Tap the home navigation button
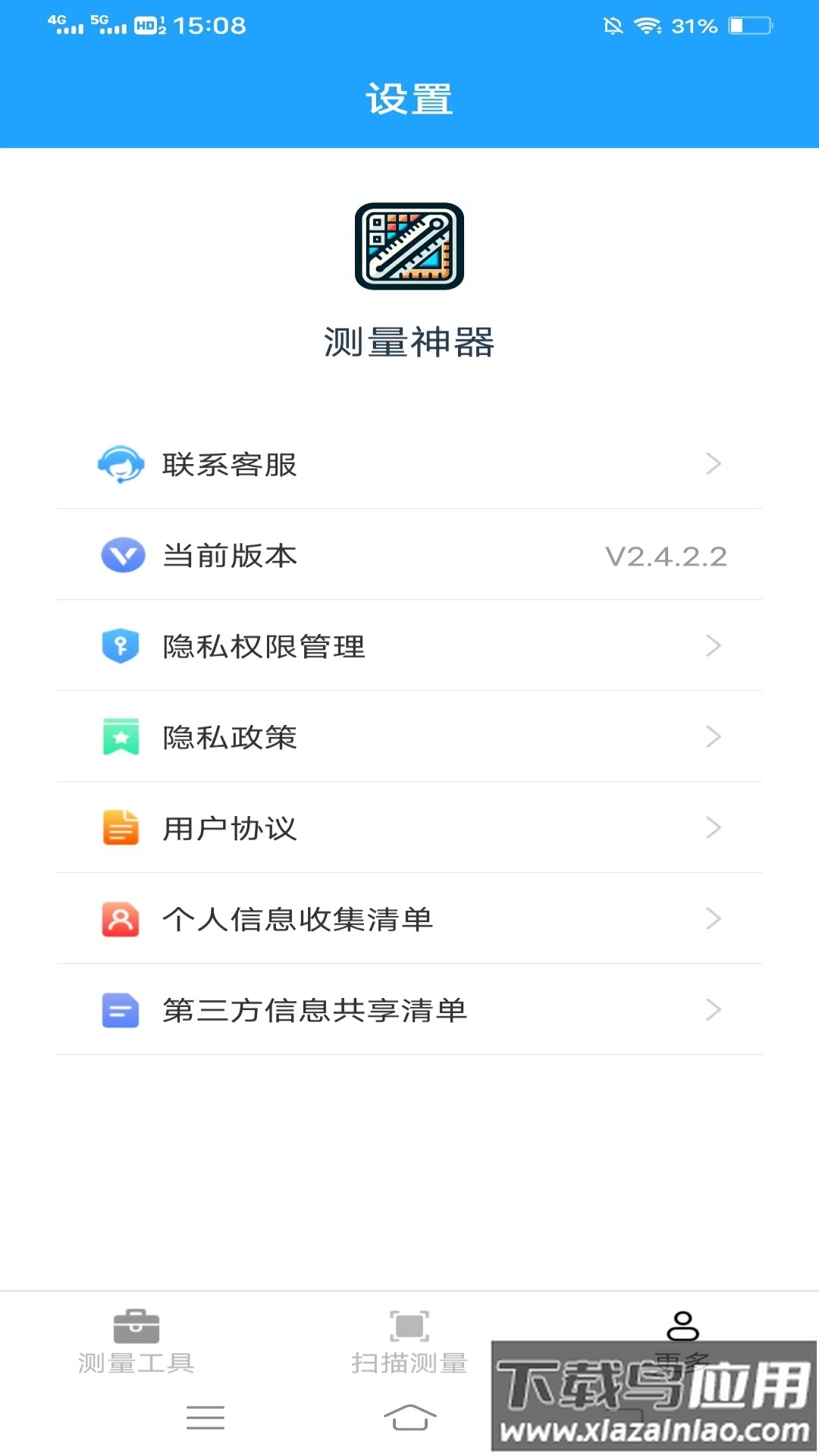This screenshot has height=1456, width=819. click(409, 1420)
